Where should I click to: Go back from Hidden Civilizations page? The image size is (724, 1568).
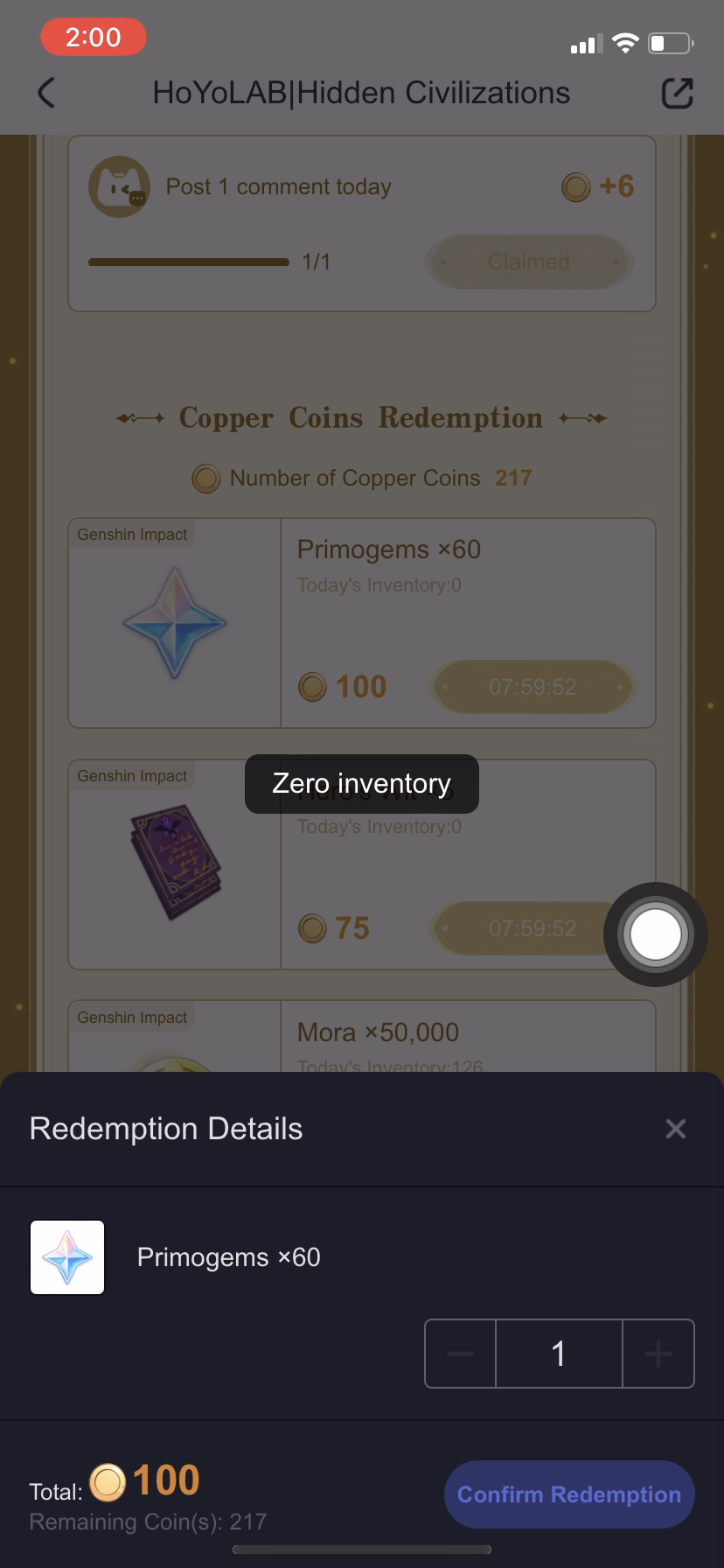click(x=47, y=93)
